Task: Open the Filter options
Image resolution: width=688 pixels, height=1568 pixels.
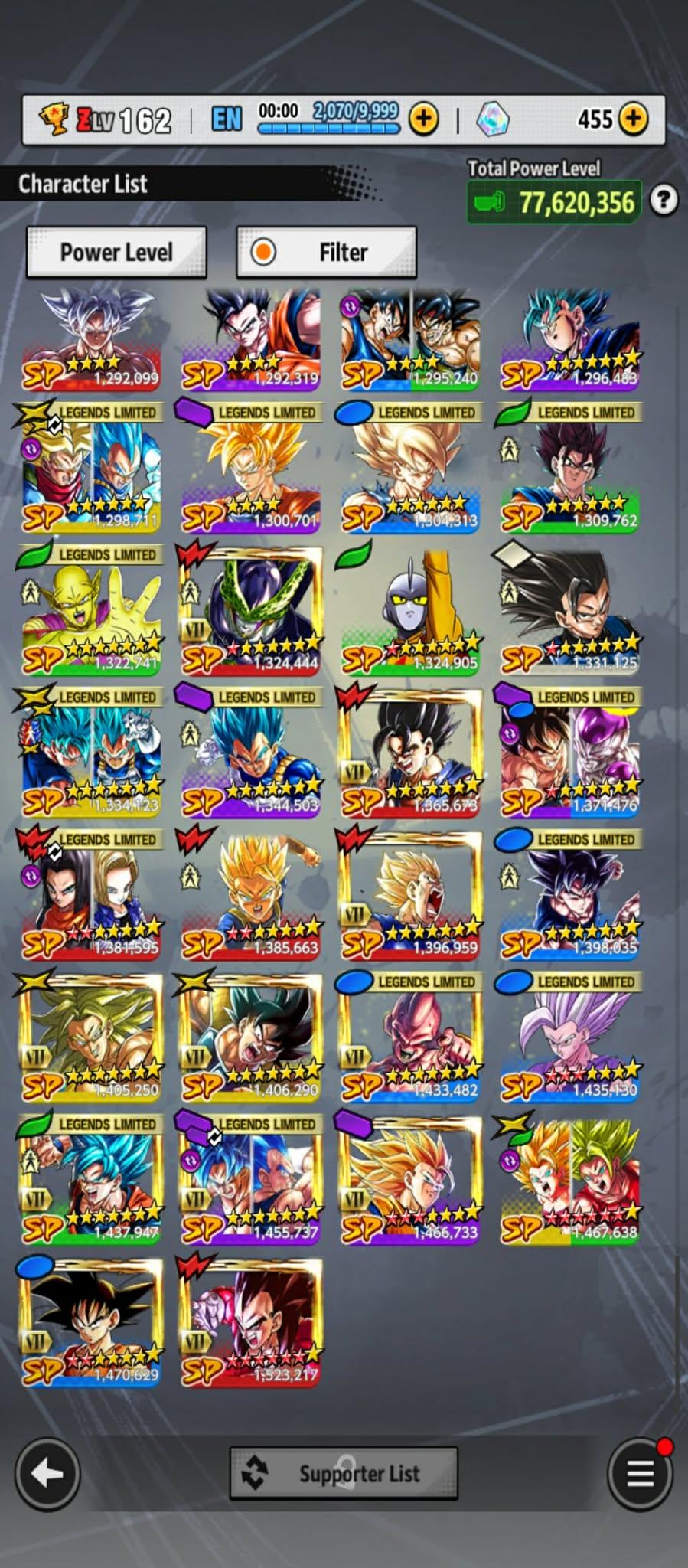Action: 327,252
